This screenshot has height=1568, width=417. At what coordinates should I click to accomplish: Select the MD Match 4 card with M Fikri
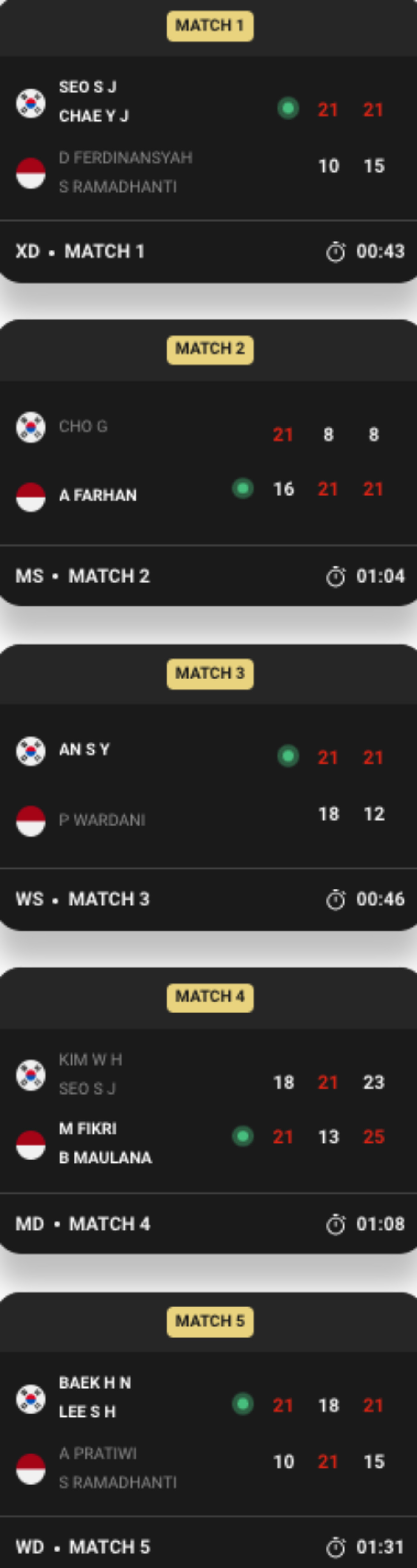[x=208, y=1109]
